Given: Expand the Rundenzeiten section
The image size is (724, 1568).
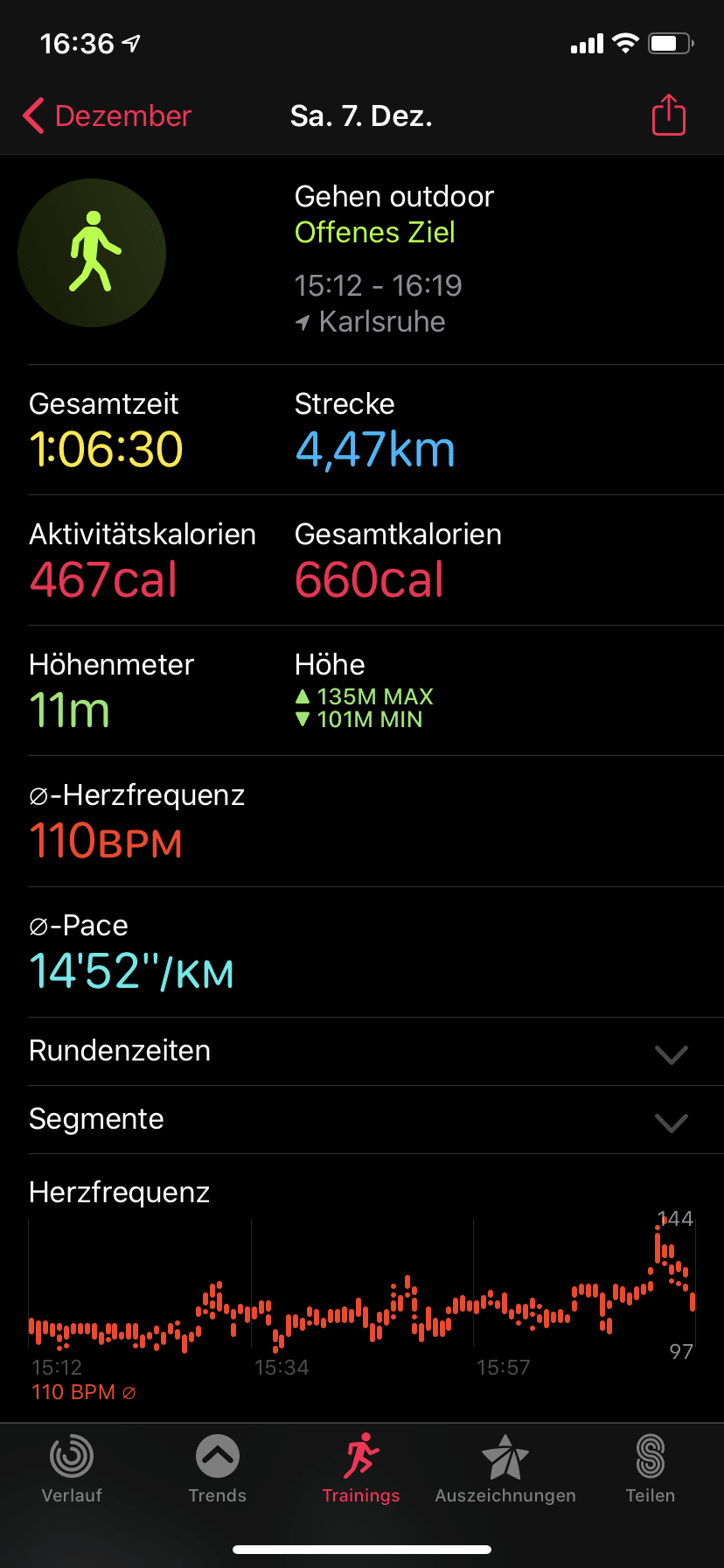Looking at the screenshot, I should click(x=362, y=1051).
